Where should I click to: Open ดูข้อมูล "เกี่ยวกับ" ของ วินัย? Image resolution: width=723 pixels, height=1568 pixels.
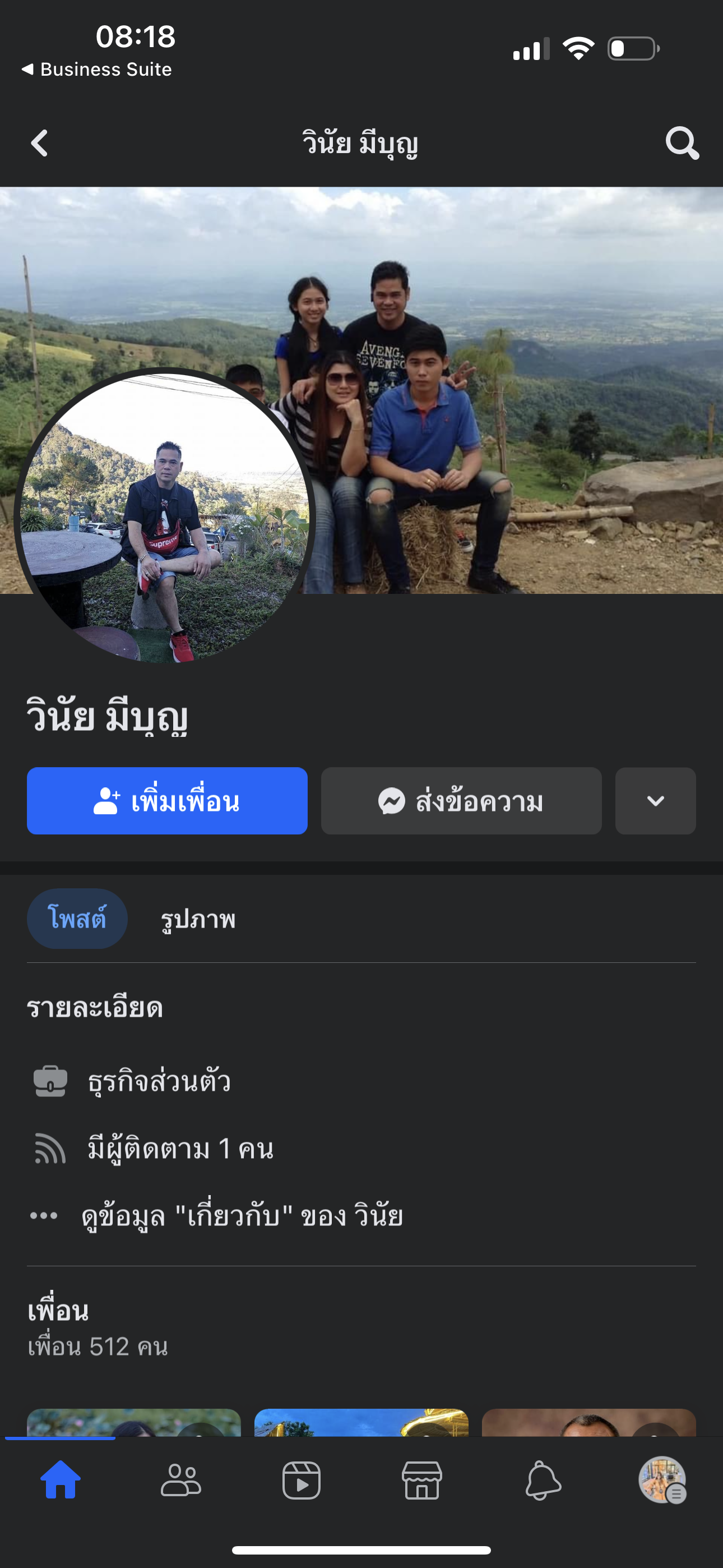click(242, 1216)
